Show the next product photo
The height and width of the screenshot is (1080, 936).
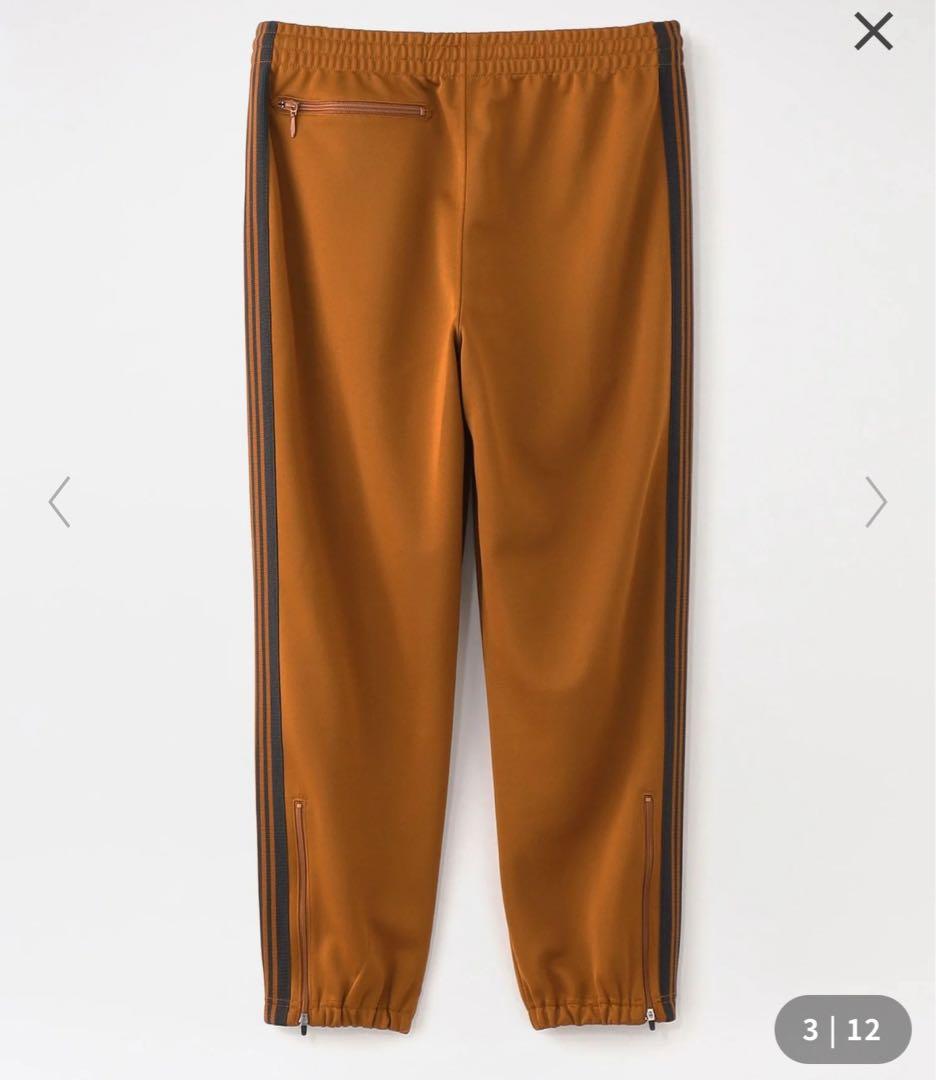click(x=876, y=501)
